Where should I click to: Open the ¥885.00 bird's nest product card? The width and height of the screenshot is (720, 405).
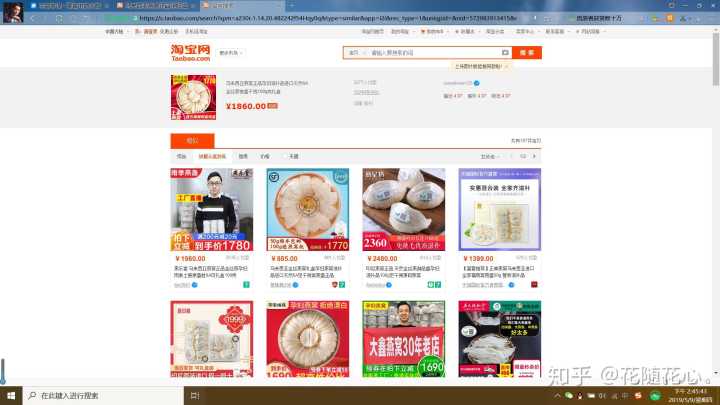tap(308, 209)
